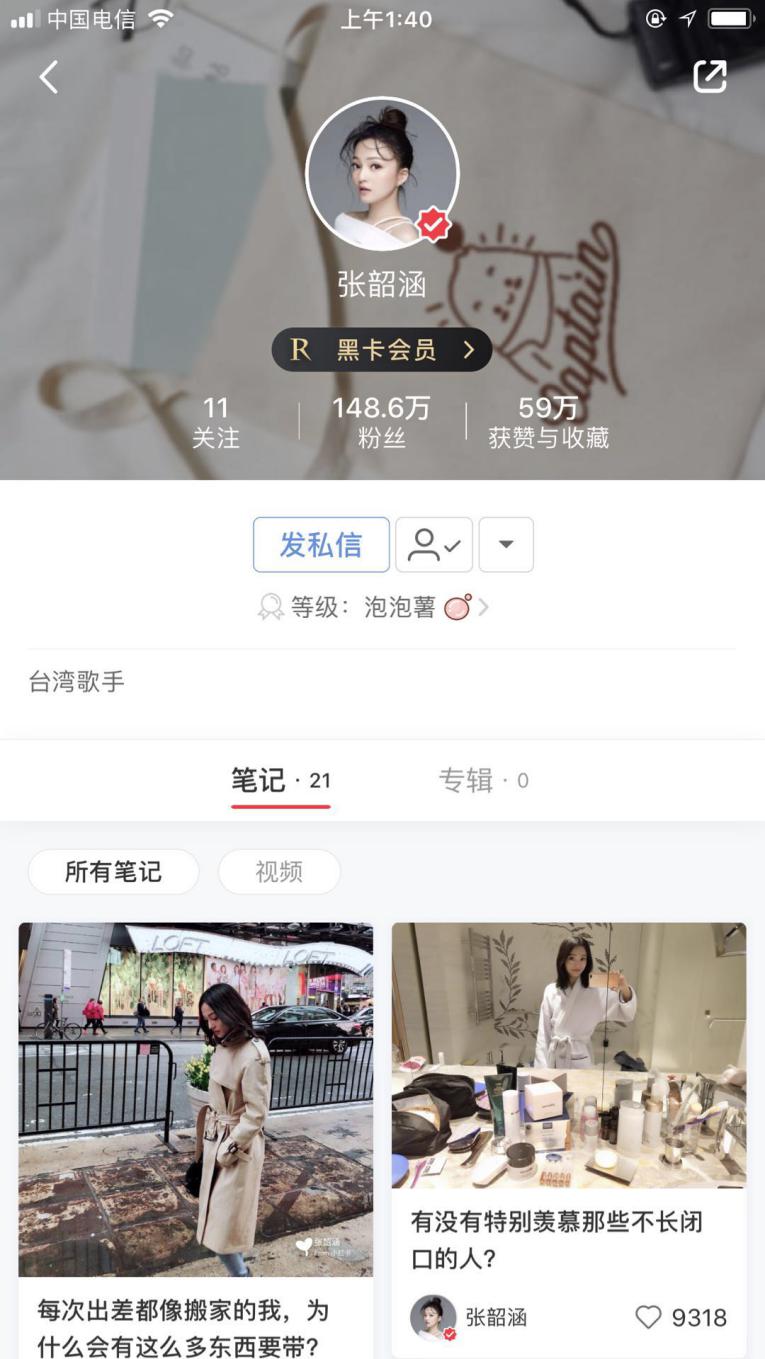
Task: Open the dropdown arrow next to follow button
Action: pos(505,544)
